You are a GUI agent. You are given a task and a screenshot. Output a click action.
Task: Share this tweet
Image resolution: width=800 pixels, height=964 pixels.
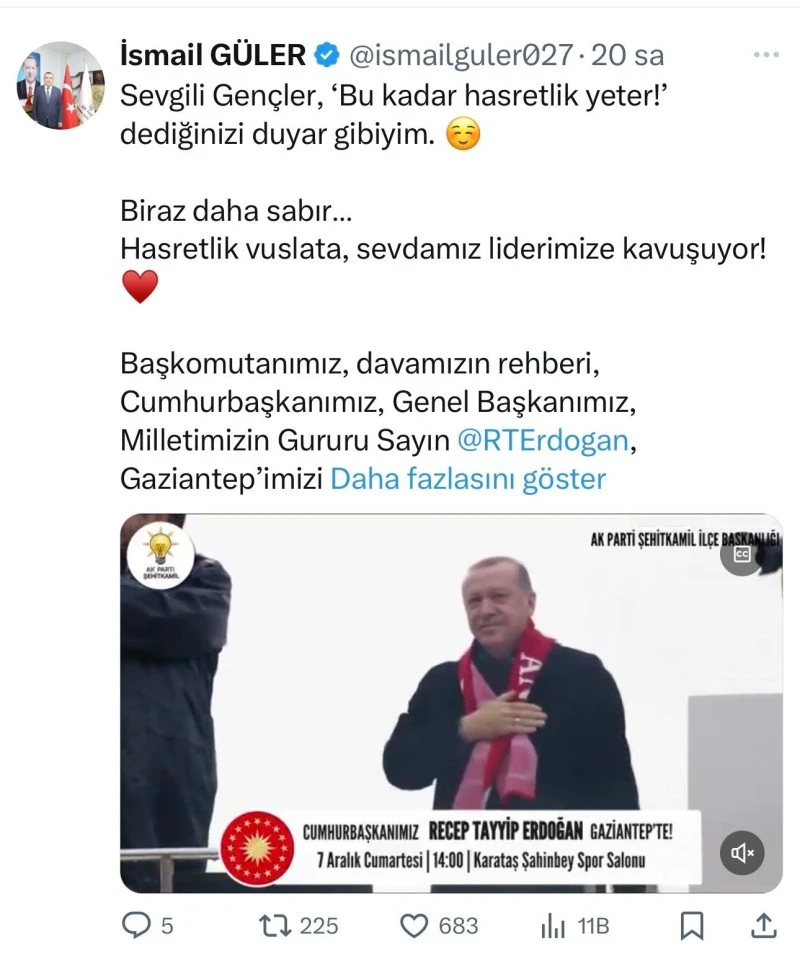(x=764, y=926)
